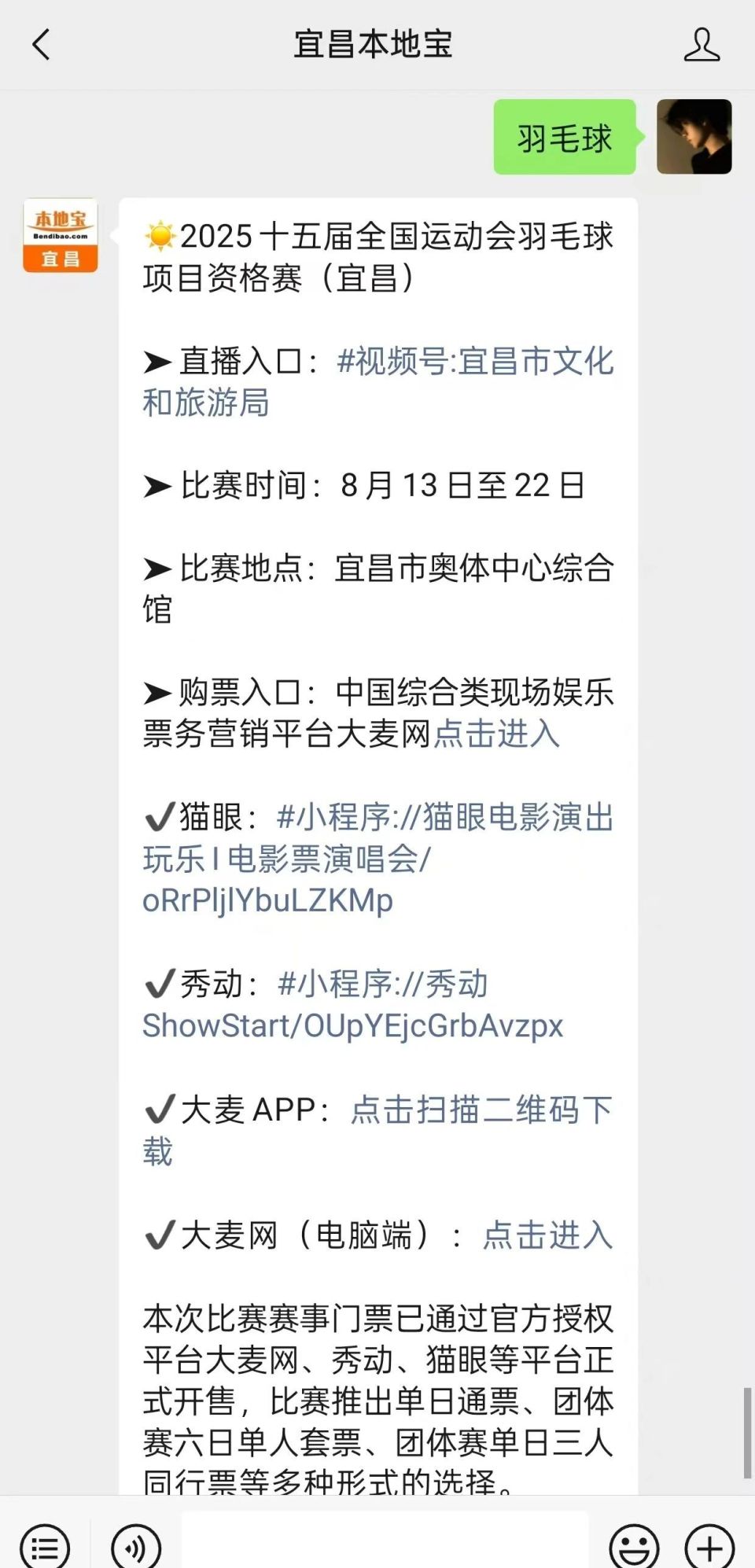Open the service menu list icon
The image size is (755, 1568).
45,1547
